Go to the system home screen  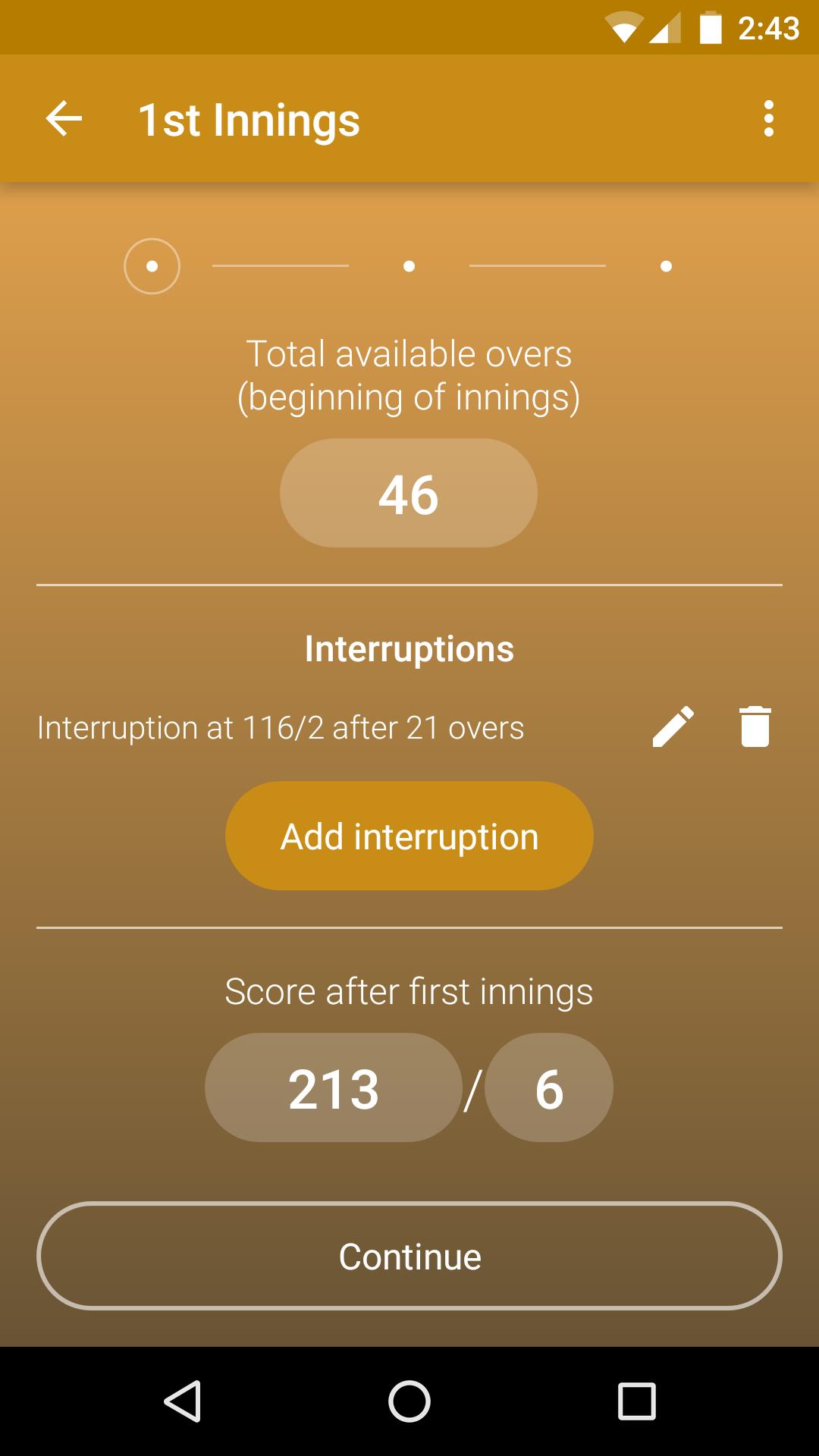409,1401
